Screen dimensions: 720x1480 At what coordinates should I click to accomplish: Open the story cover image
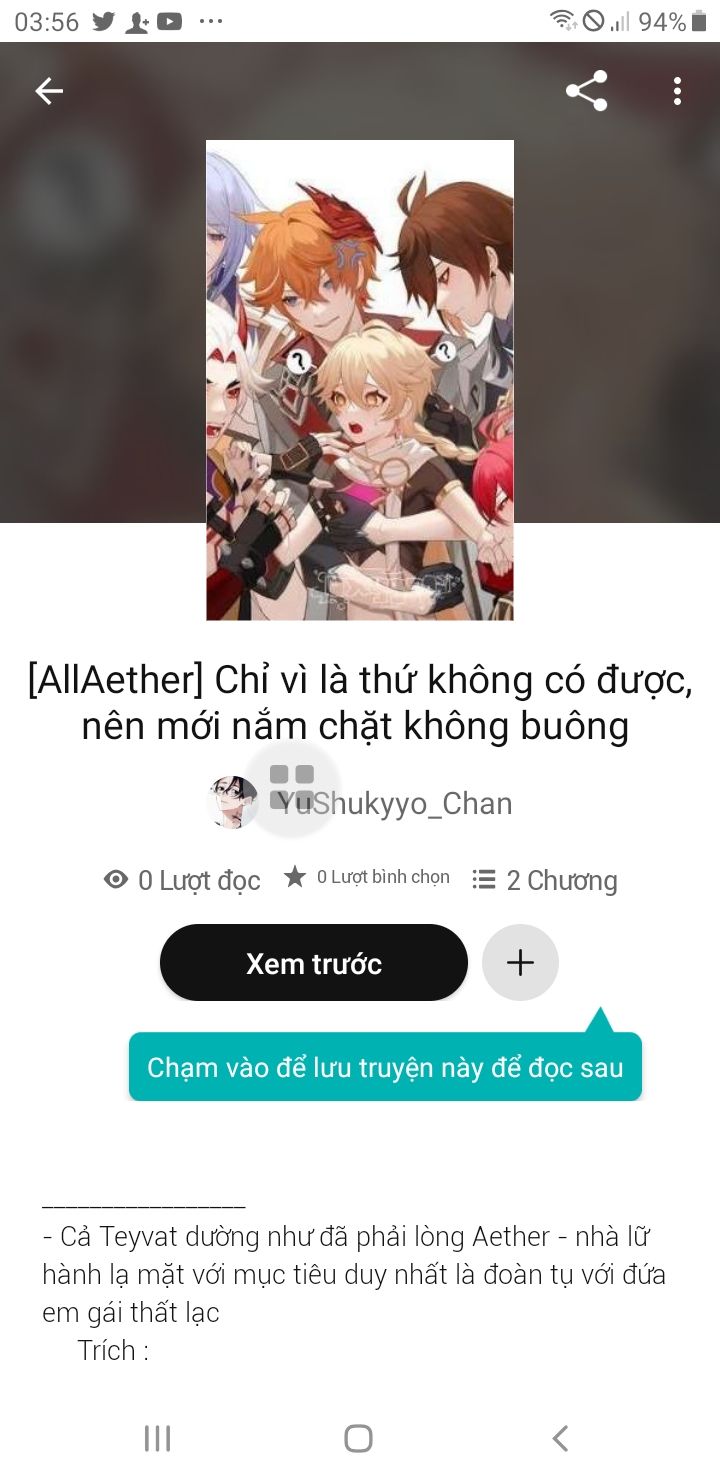tap(359, 380)
